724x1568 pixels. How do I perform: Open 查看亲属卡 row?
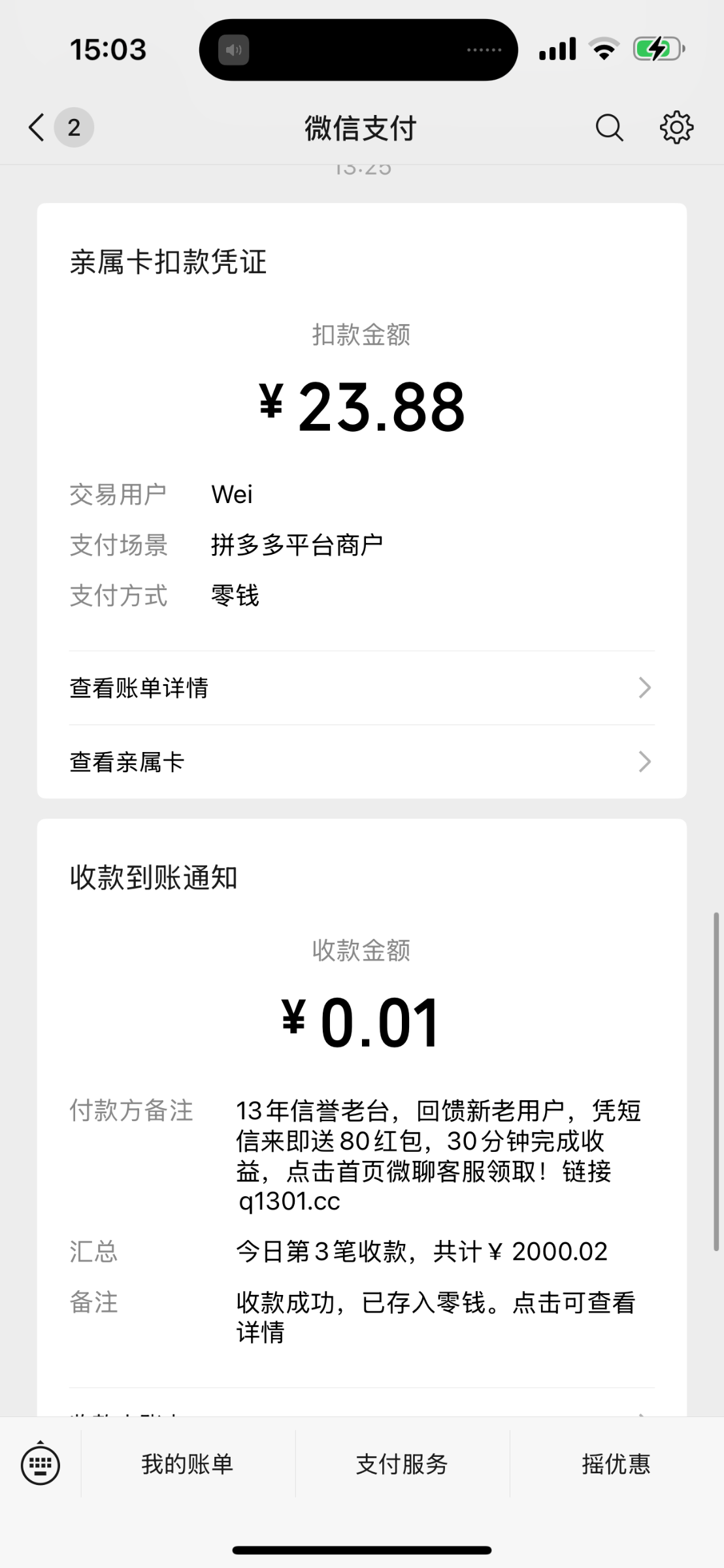[x=361, y=762]
